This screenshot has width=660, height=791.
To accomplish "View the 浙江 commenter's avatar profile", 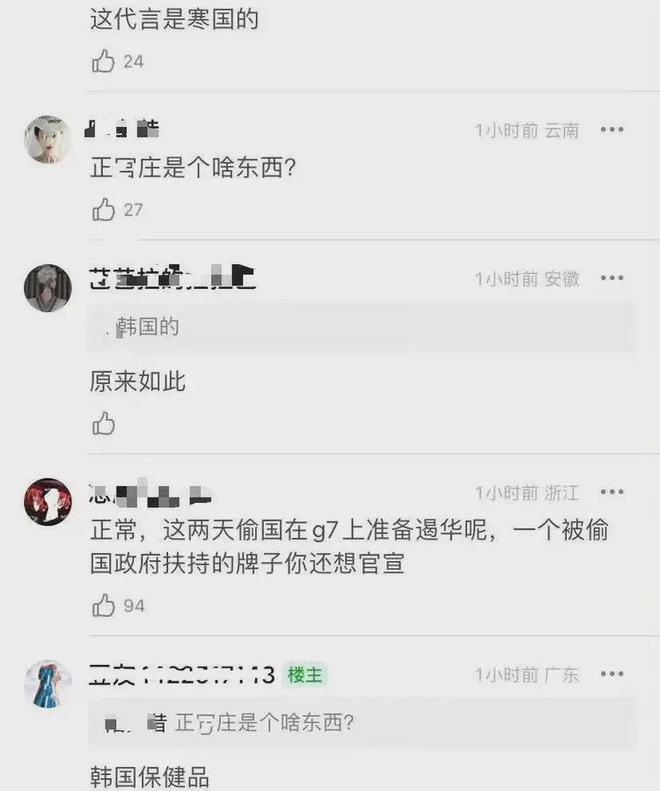I will pyautogui.click(x=47, y=501).
